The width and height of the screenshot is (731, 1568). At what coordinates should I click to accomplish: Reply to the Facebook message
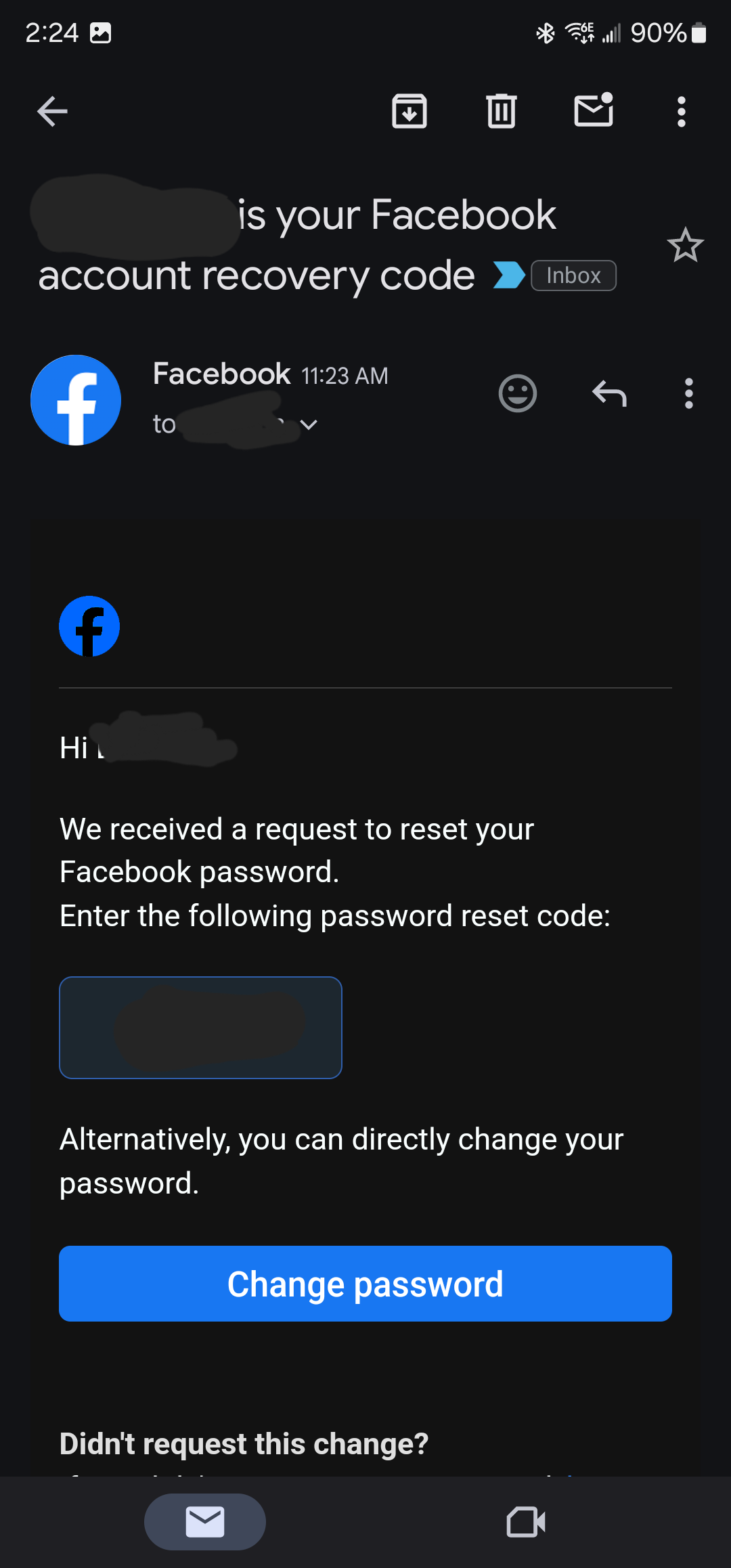pyautogui.click(x=609, y=393)
